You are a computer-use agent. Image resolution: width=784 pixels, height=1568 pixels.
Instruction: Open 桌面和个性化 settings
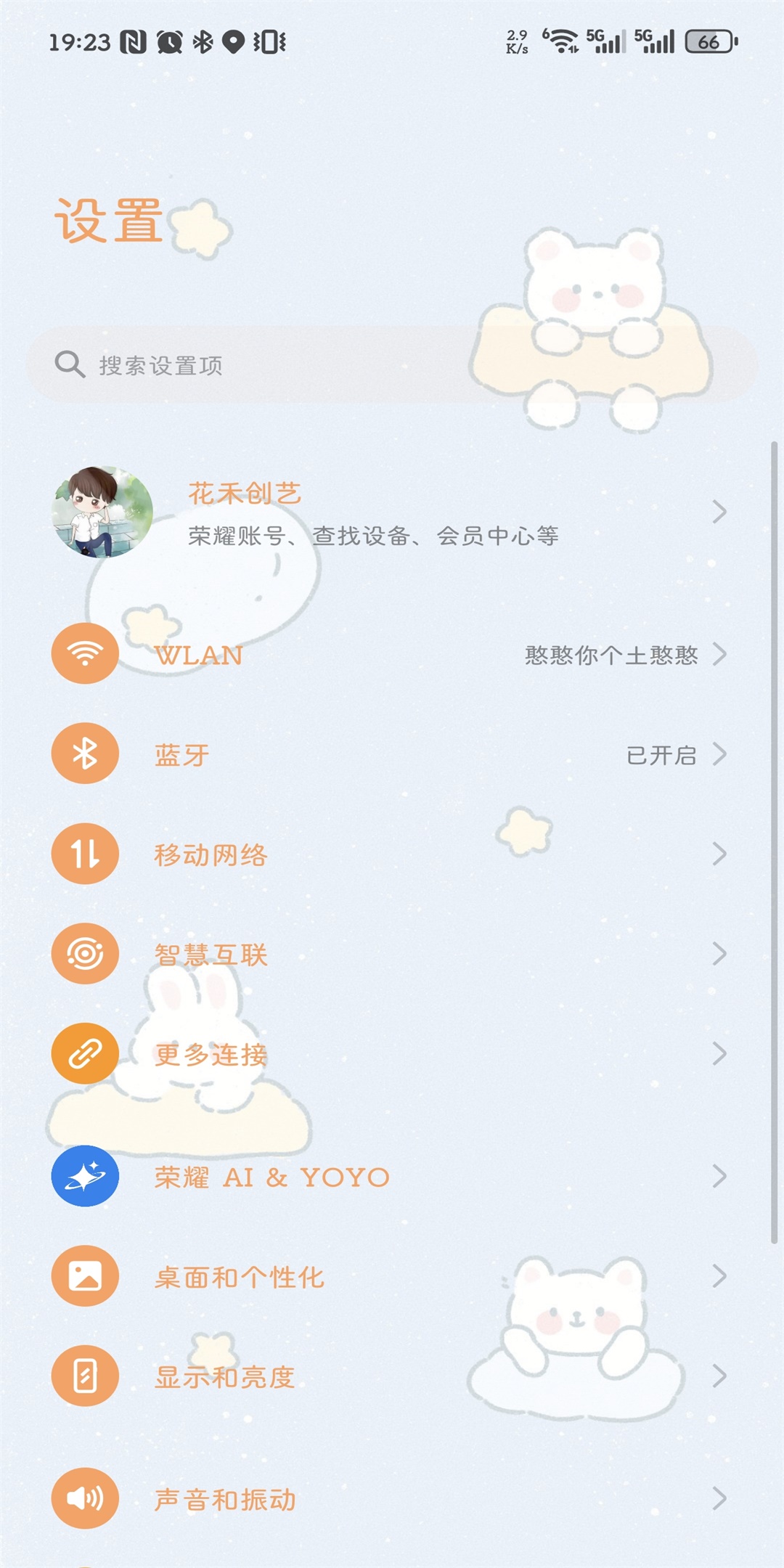[240, 1277]
